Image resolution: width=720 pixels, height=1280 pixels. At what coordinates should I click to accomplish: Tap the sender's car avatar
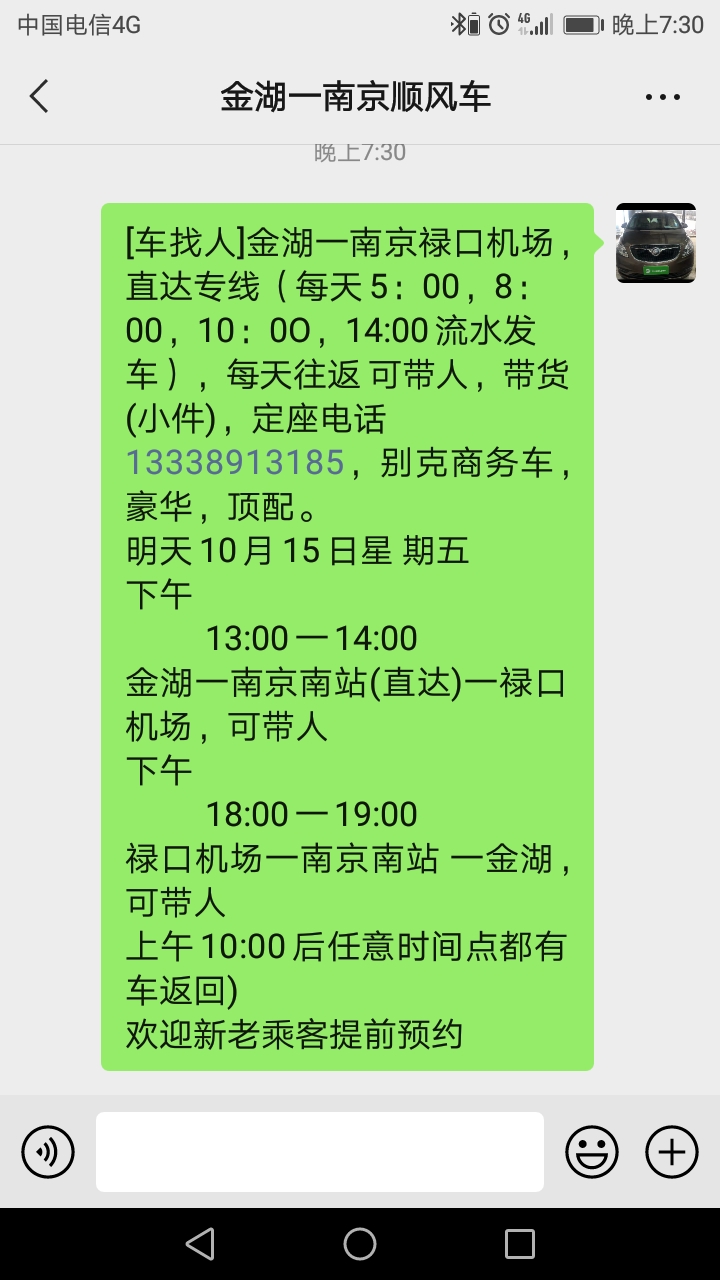656,243
